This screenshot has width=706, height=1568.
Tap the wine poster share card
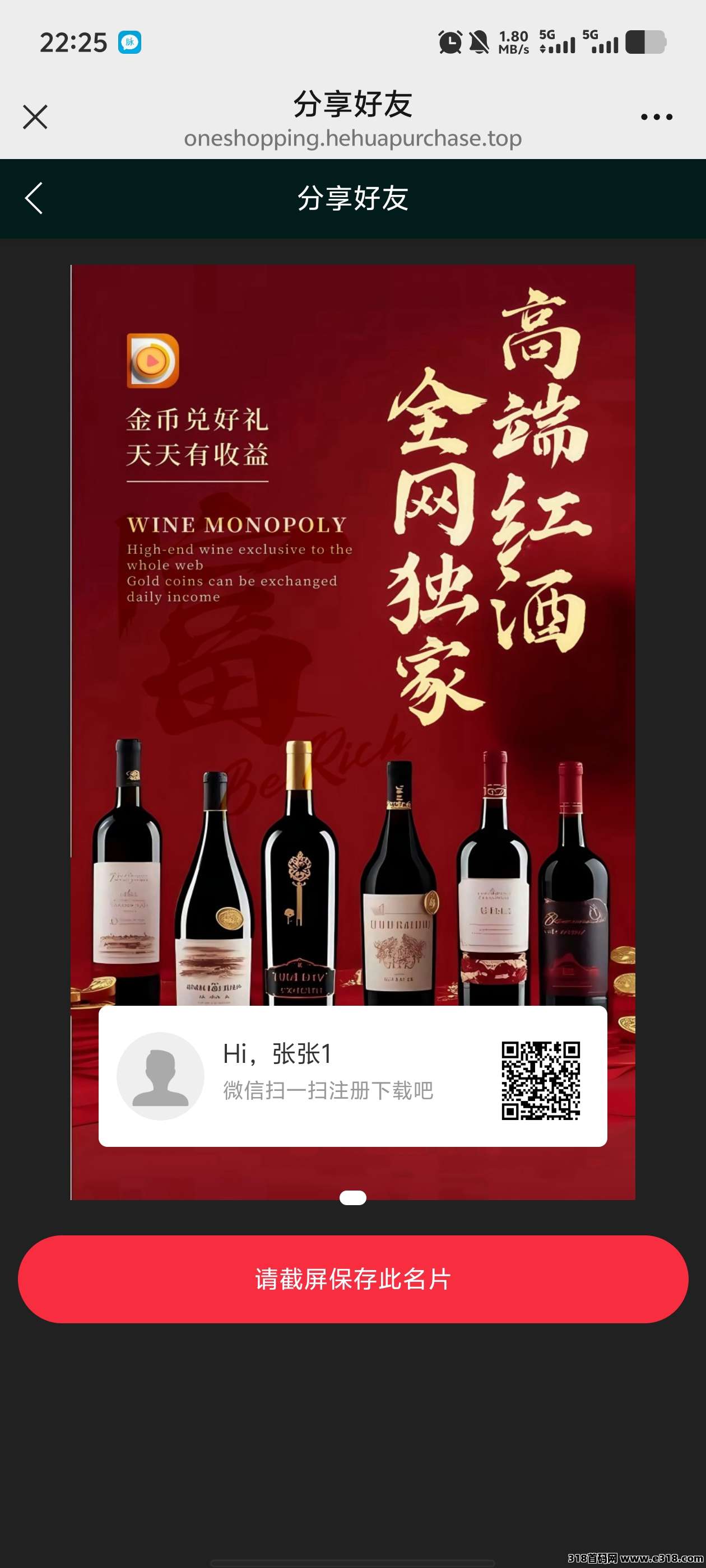[x=352, y=670]
